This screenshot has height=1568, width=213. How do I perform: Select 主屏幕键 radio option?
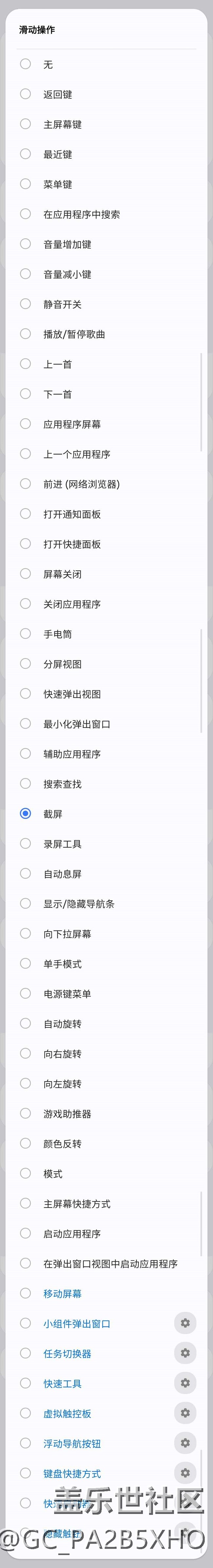click(26, 124)
